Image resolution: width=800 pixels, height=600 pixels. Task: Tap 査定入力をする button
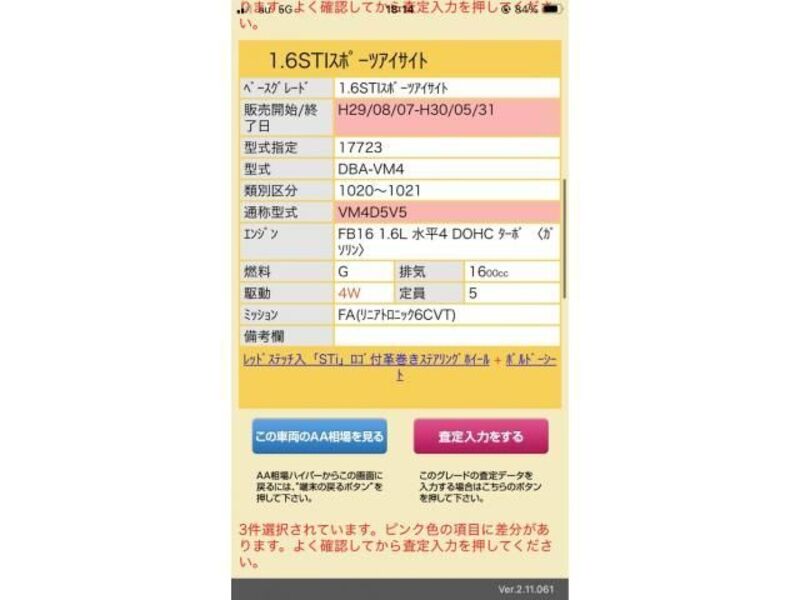point(480,437)
